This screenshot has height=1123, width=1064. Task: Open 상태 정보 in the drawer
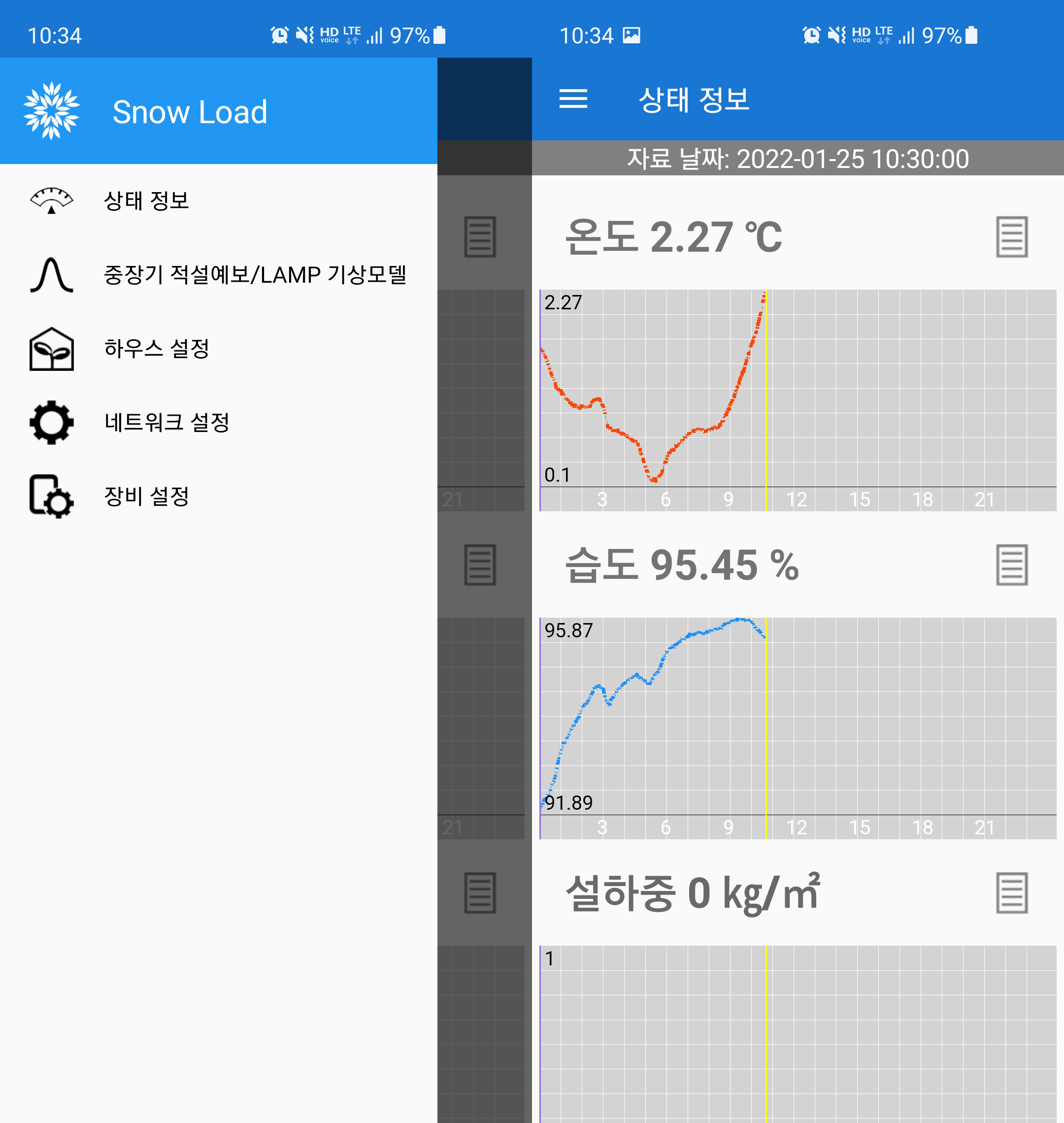tap(146, 200)
